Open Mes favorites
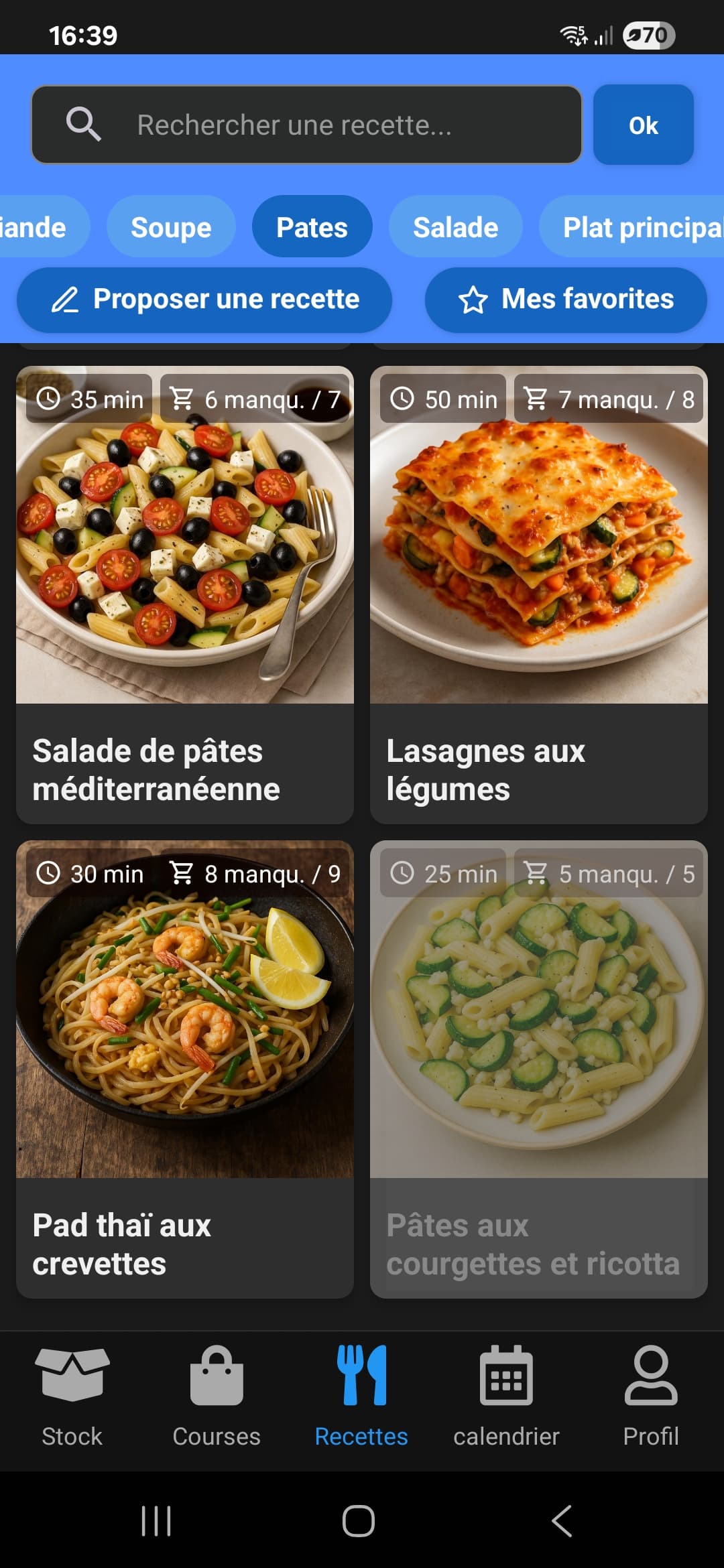 click(565, 300)
